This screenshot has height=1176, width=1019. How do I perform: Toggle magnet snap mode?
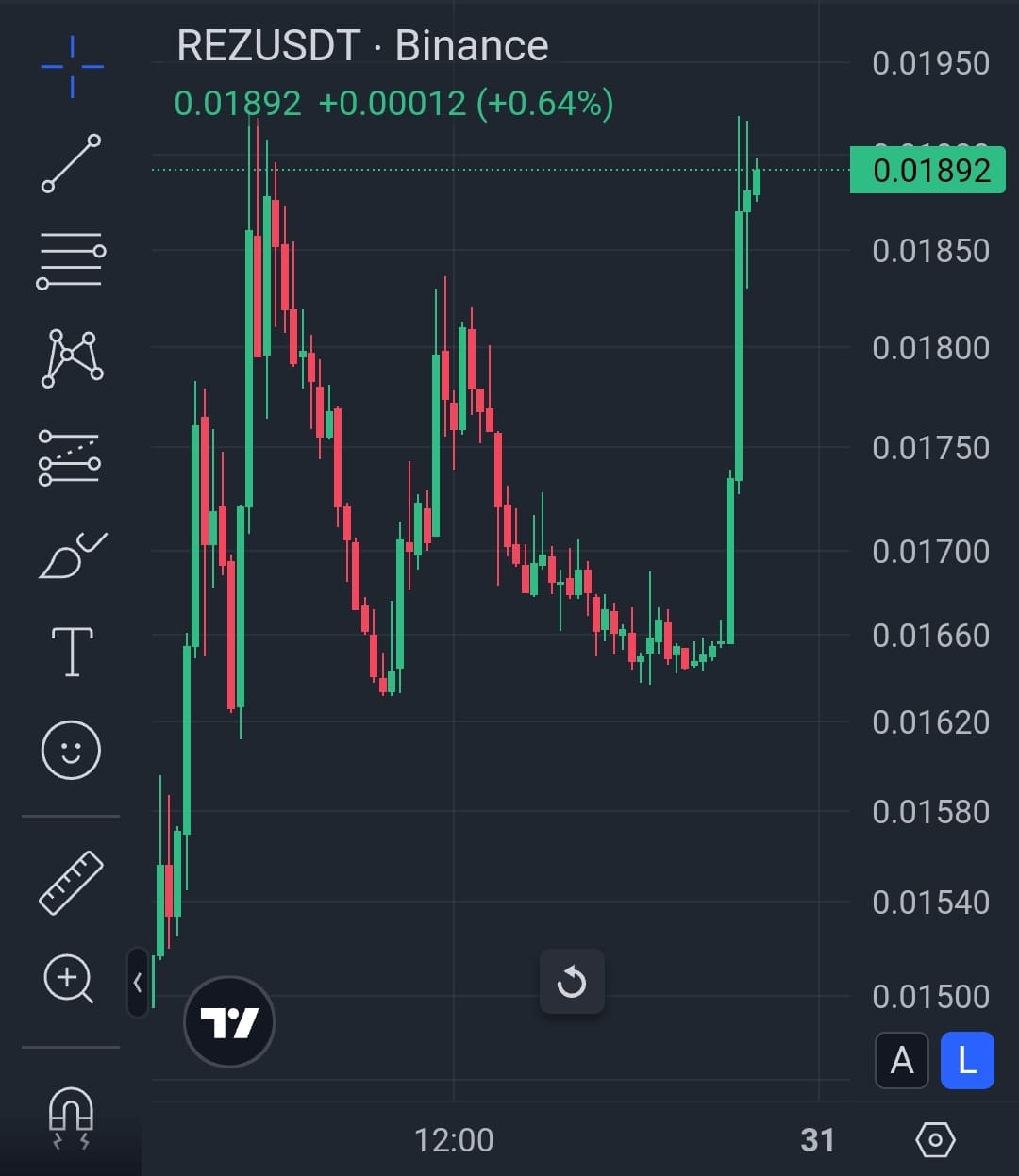(x=71, y=1122)
